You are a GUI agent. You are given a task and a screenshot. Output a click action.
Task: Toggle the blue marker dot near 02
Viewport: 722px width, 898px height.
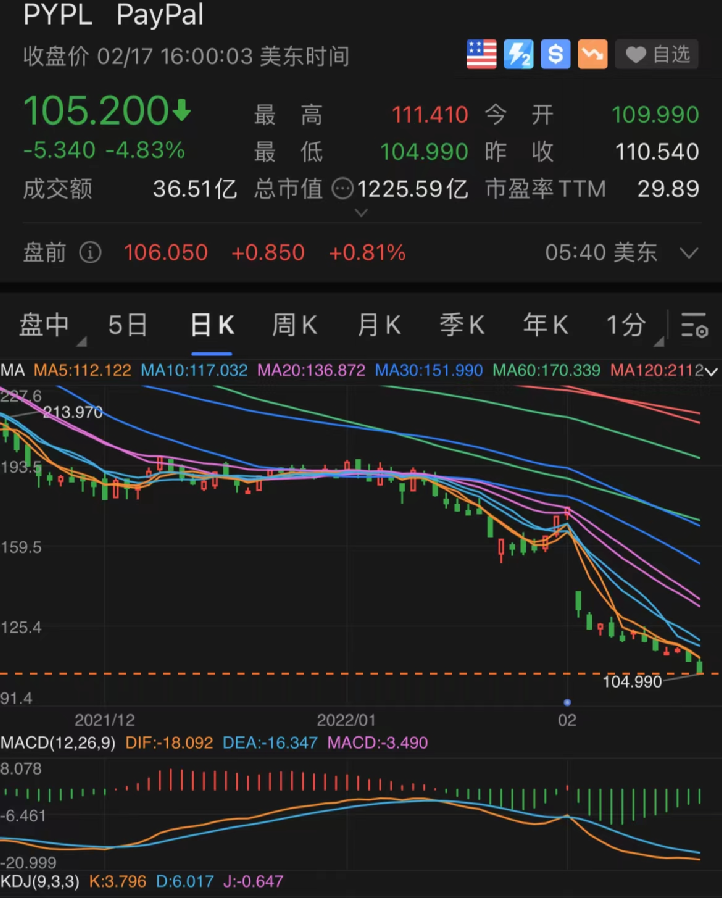click(567, 704)
